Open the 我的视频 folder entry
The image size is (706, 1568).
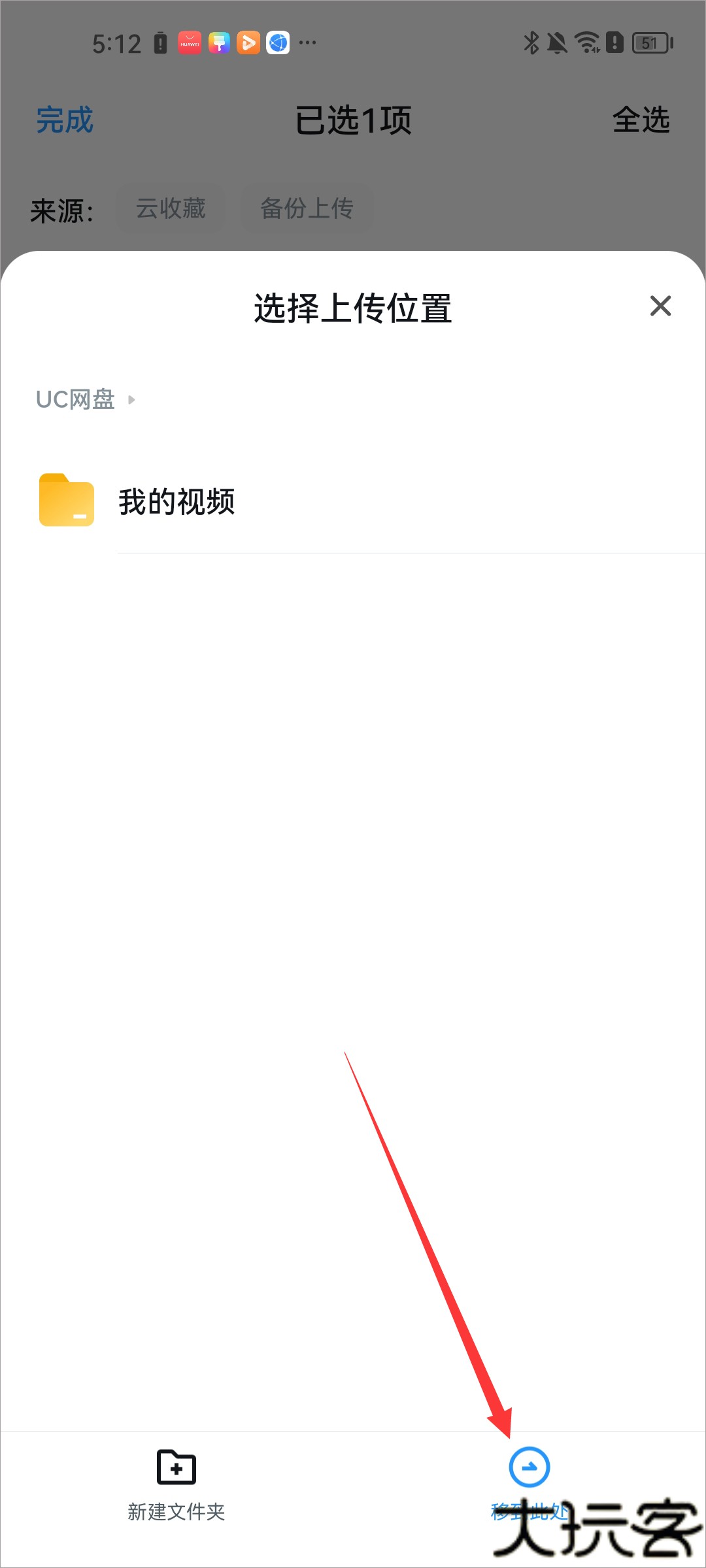[178, 503]
